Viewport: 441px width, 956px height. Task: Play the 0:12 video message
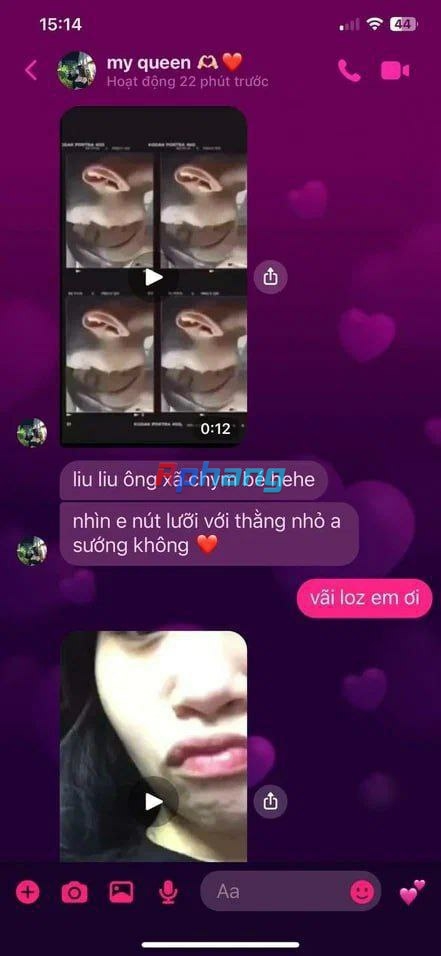tap(154, 277)
